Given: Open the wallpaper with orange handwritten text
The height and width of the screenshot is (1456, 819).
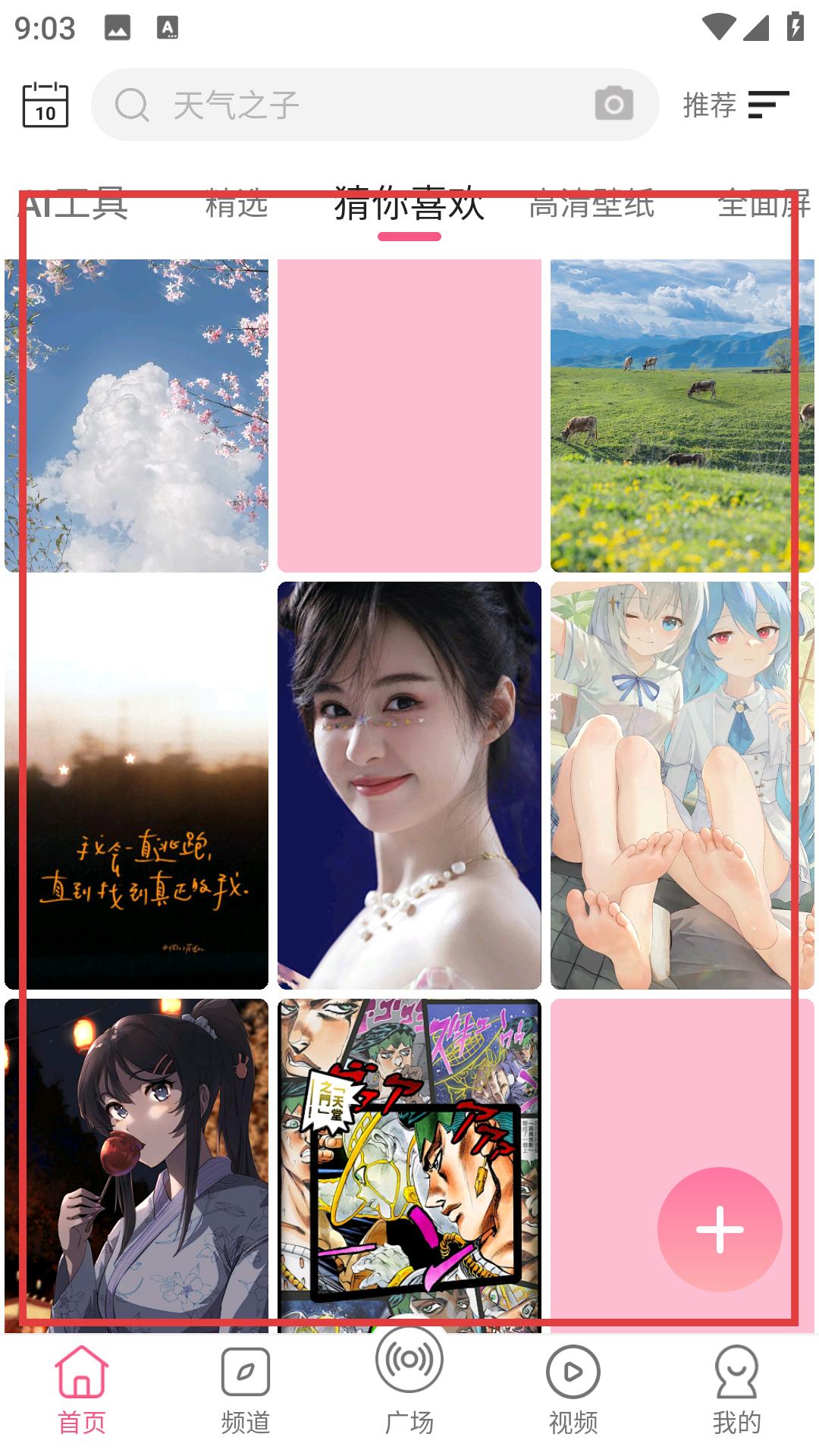Looking at the screenshot, I should coord(136,786).
